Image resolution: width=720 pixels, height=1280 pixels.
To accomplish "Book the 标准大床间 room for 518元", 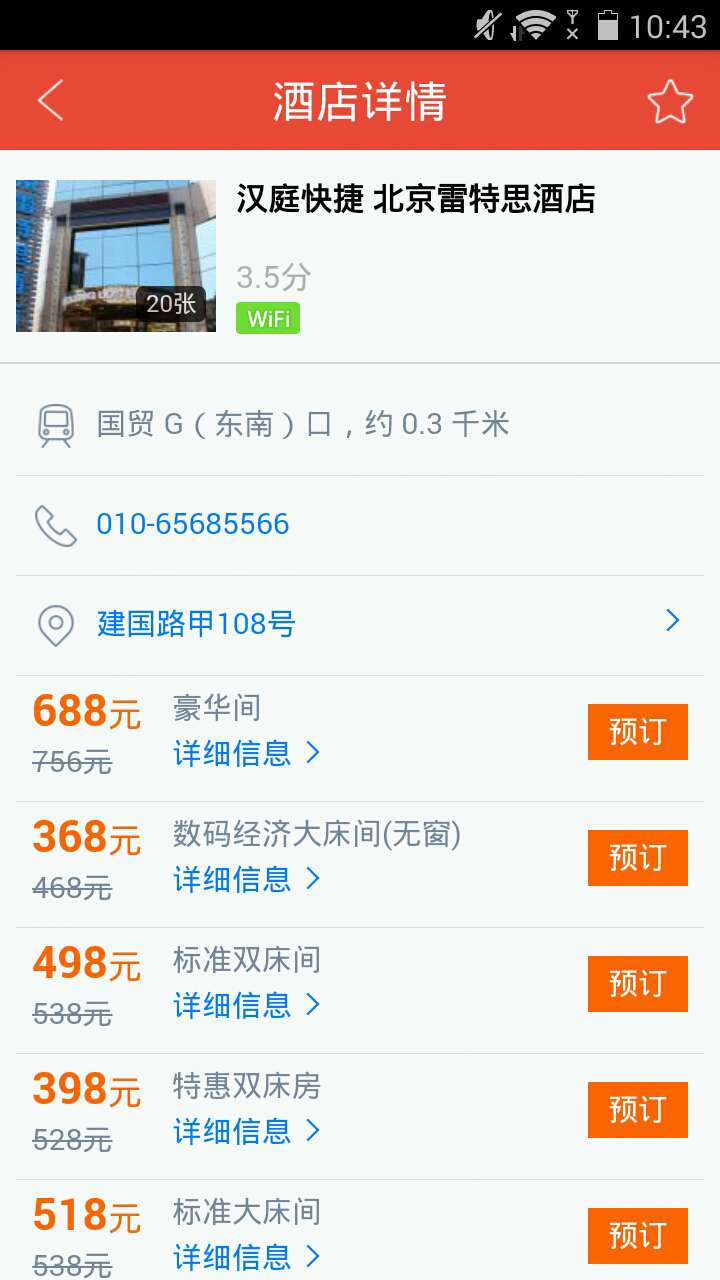I will (637, 1236).
